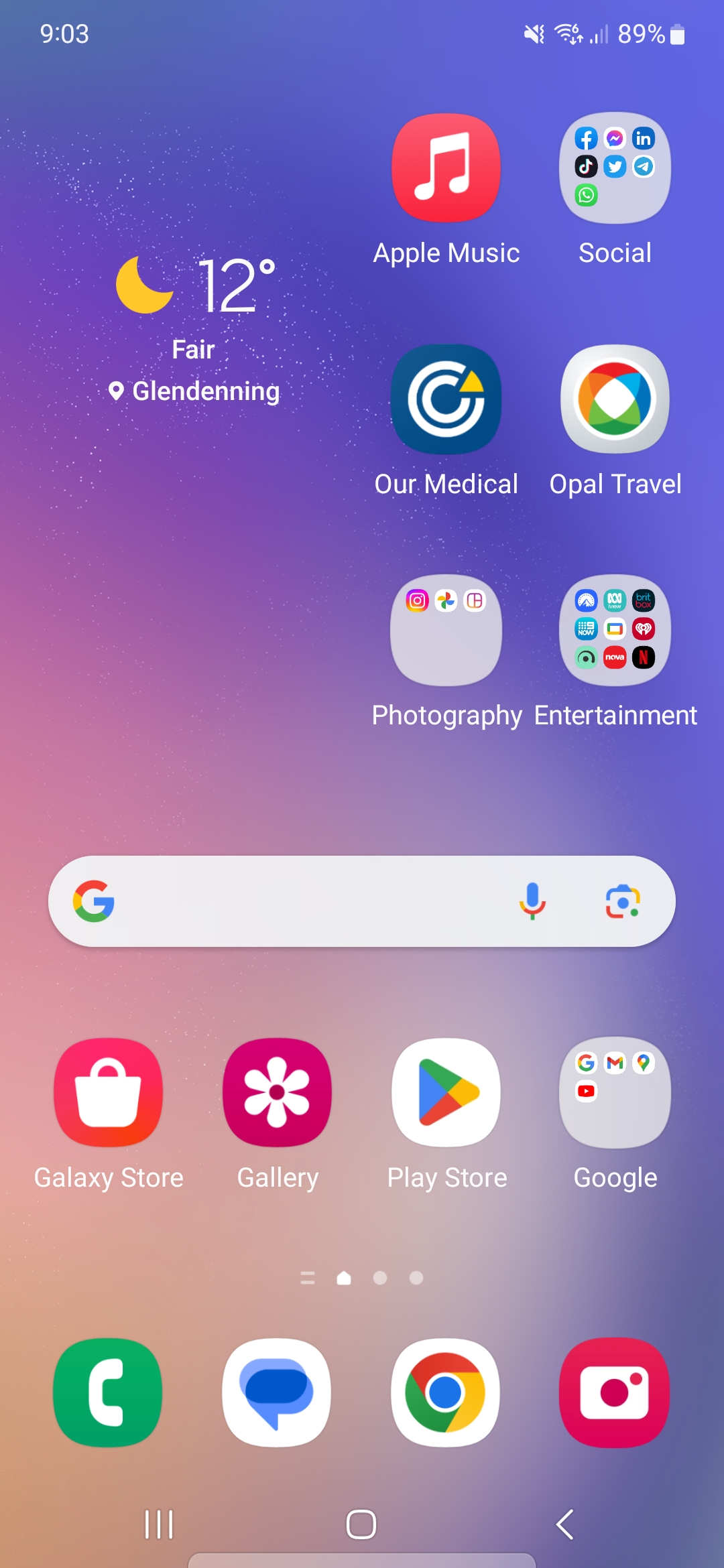This screenshot has height=1568, width=724.
Task: Start a Google voice search with the microphone
Action: point(532,901)
